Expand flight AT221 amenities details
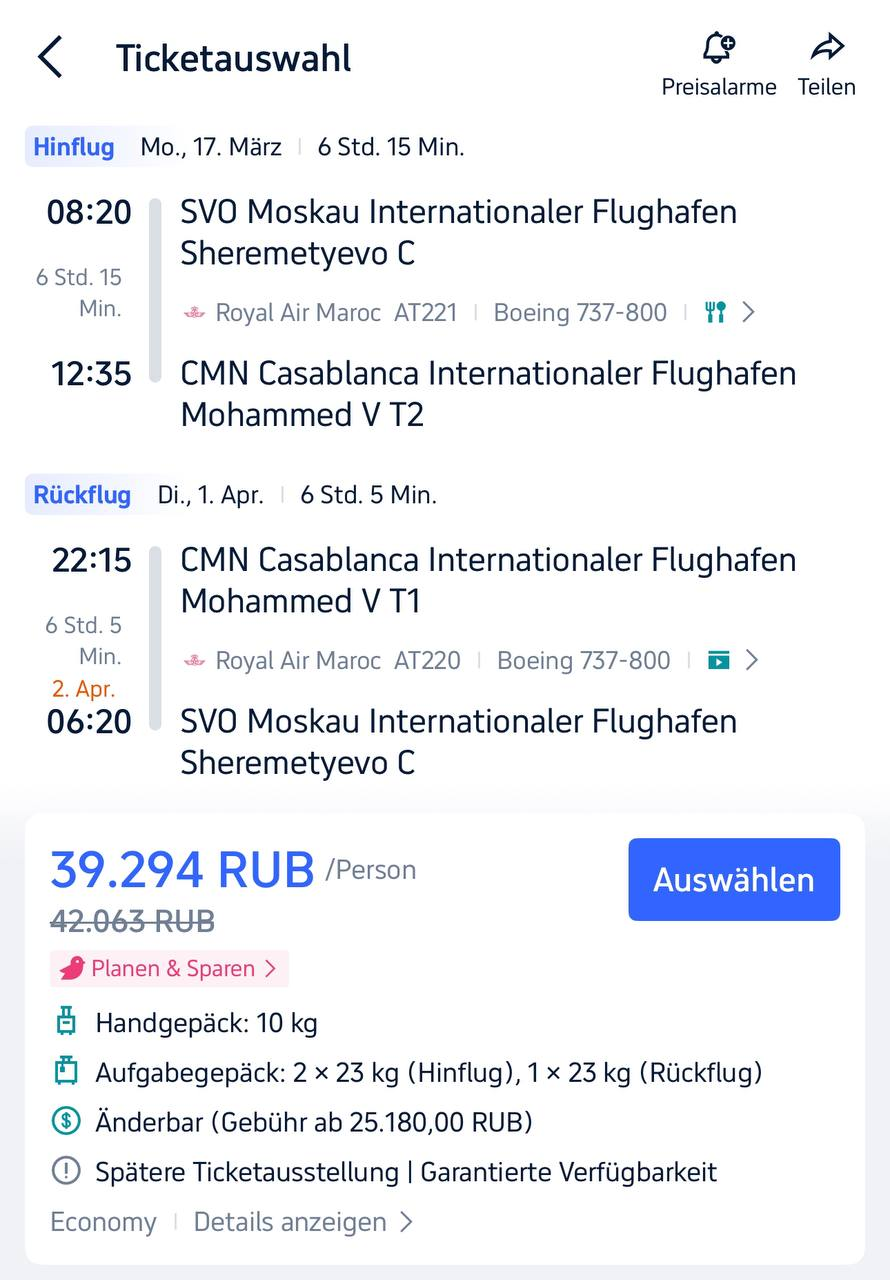890x1280 pixels. click(748, 312)
